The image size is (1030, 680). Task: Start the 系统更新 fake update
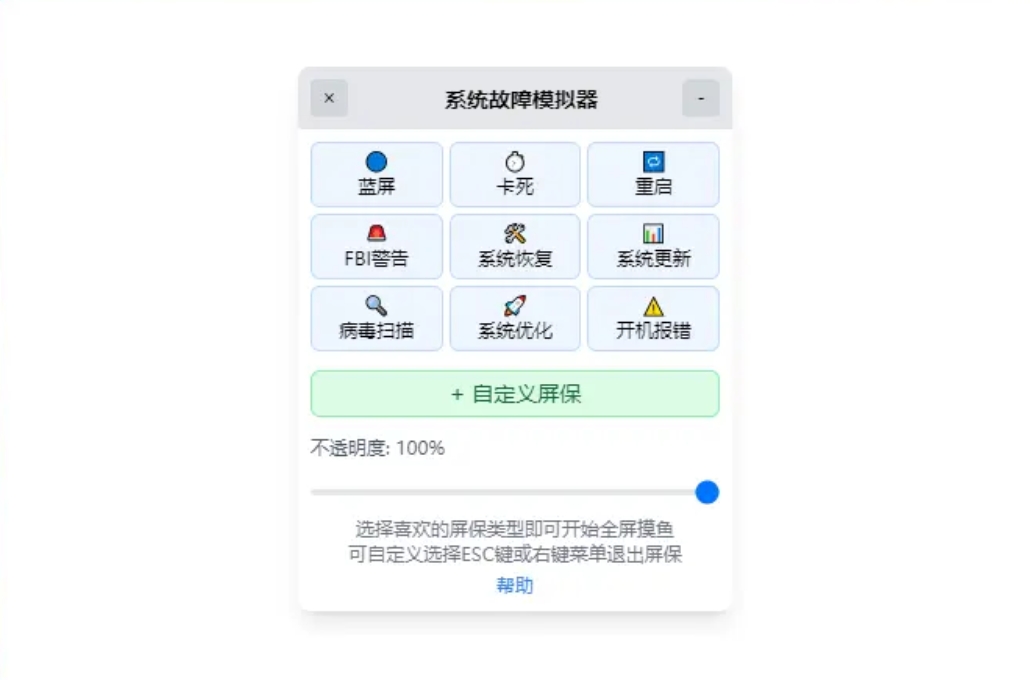click(x=653, y=246)
